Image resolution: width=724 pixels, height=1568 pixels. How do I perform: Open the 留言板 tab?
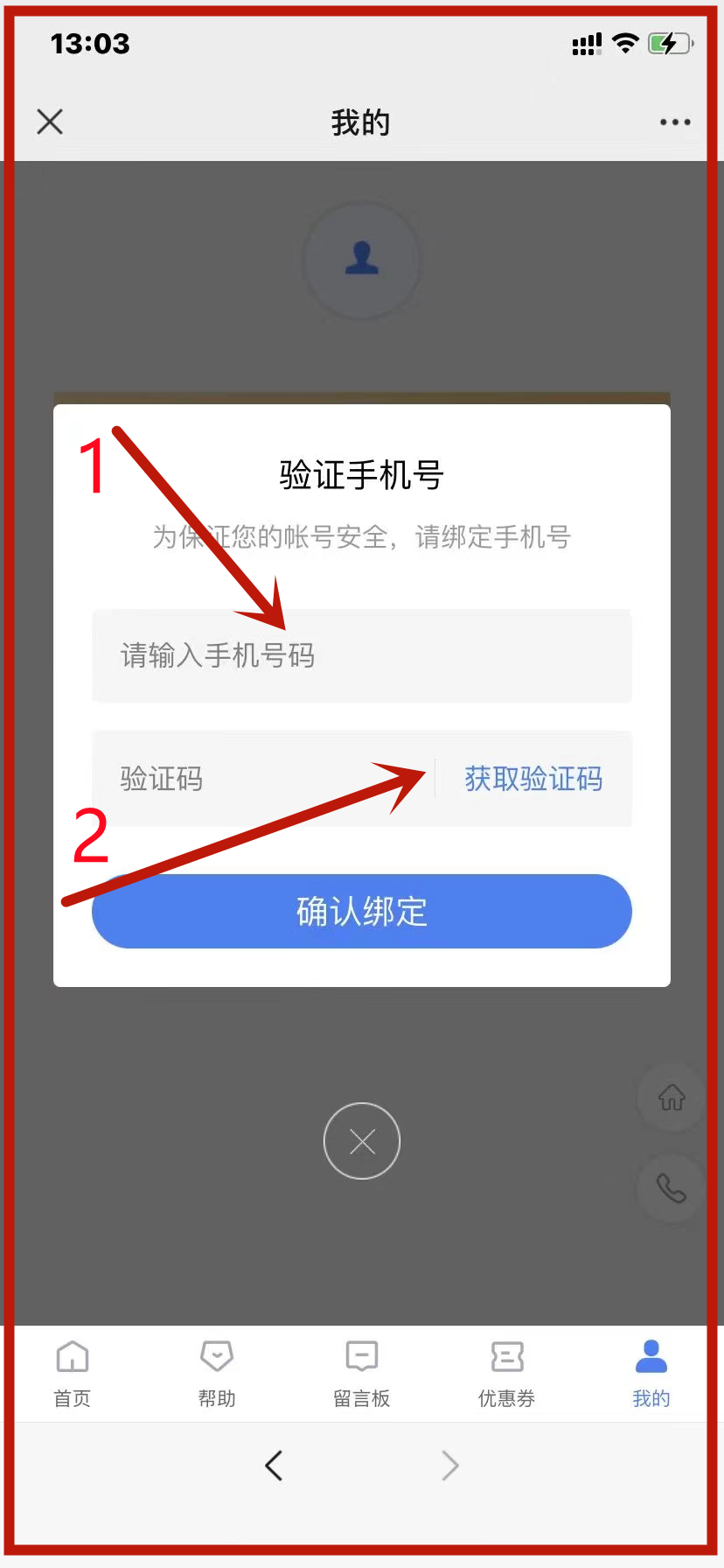pos(362,1373)
